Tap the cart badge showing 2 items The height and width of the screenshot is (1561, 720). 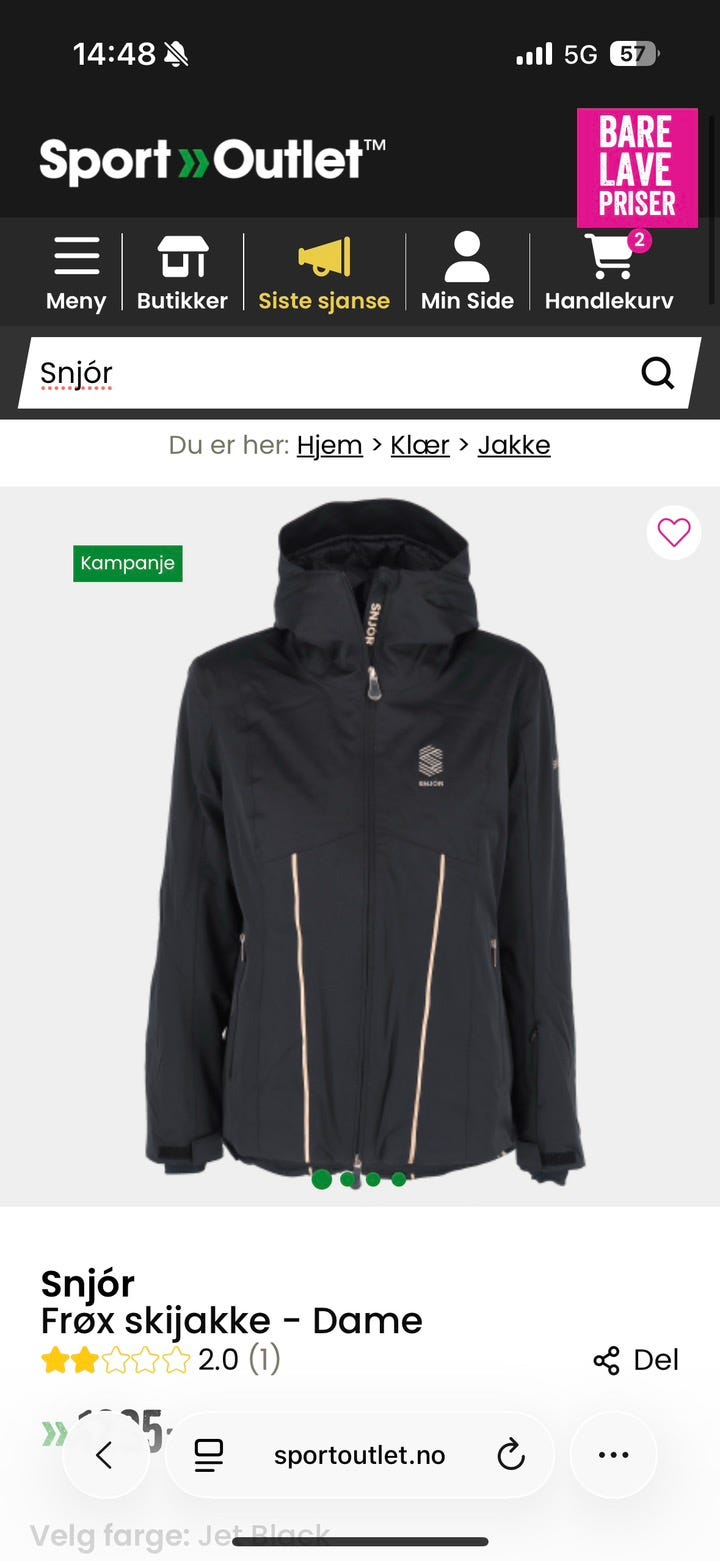[640, 240]
